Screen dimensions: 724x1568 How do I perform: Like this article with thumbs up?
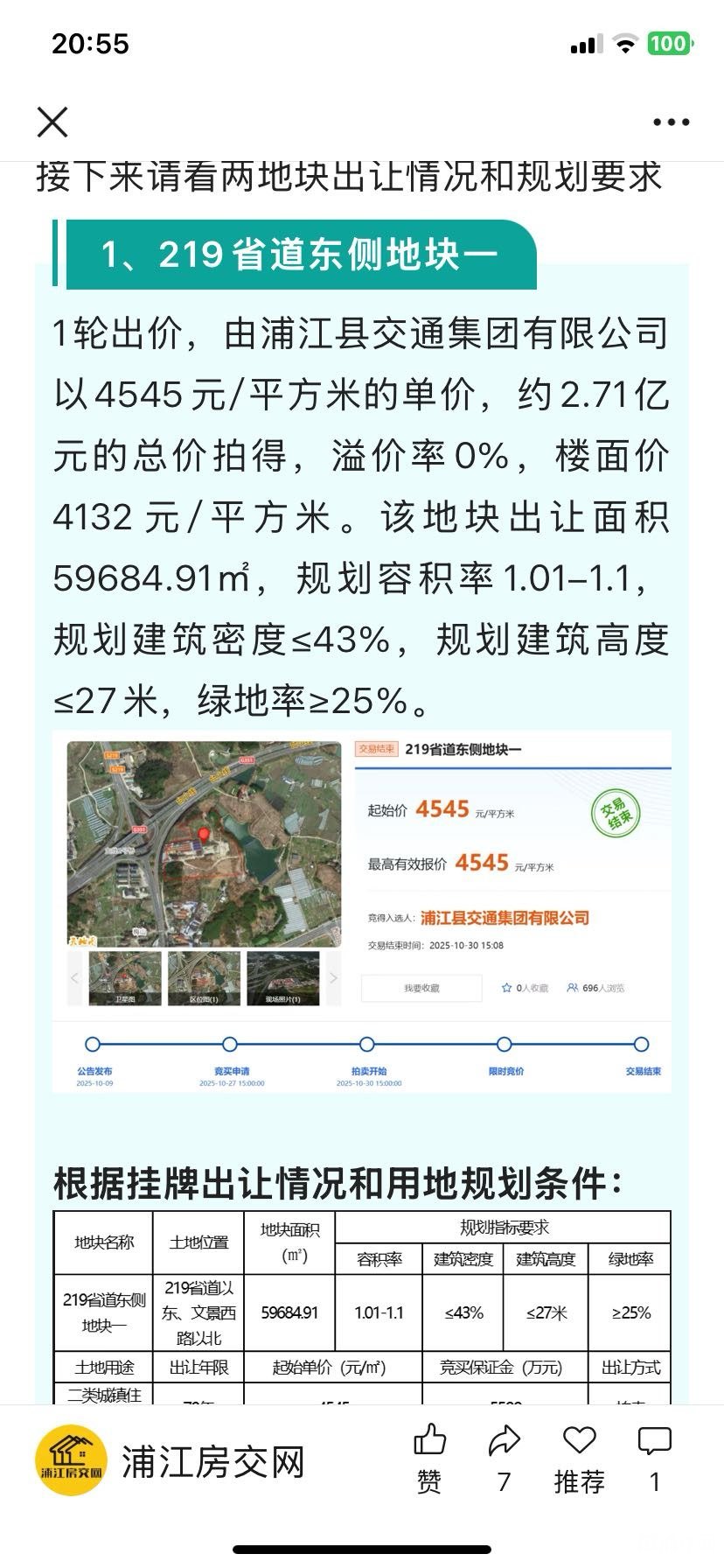(x=429, y=1441)
